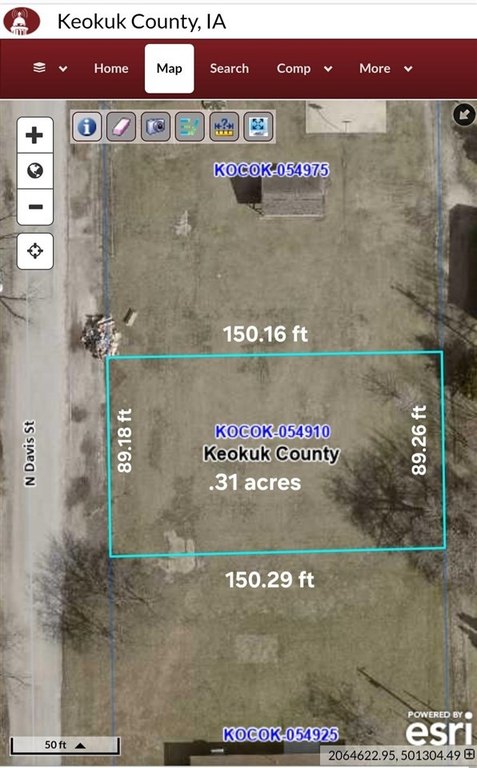Go to the Home tab
The image size is (477, 768).
111,69
